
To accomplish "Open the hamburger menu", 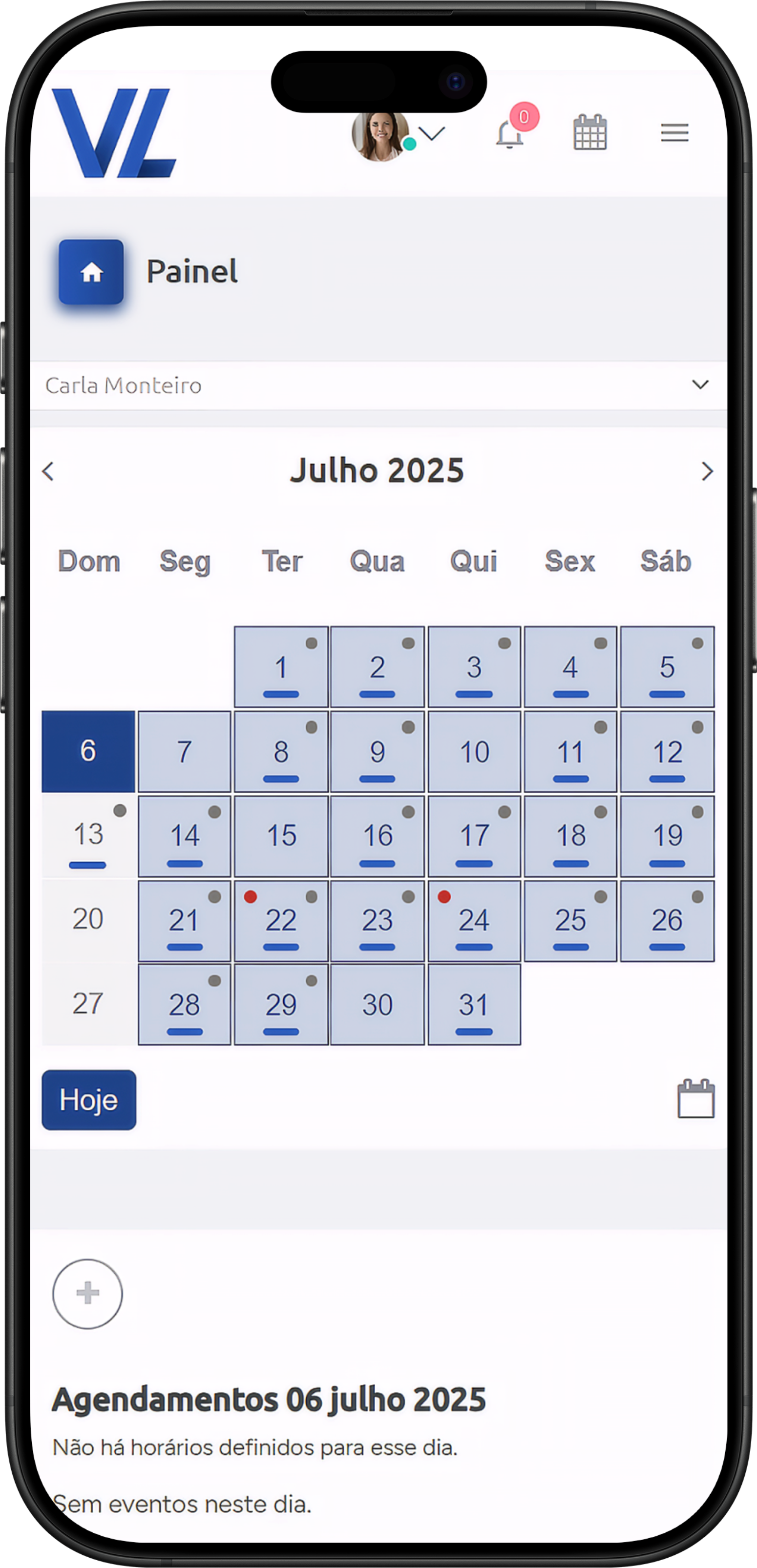I will point(674,133).
